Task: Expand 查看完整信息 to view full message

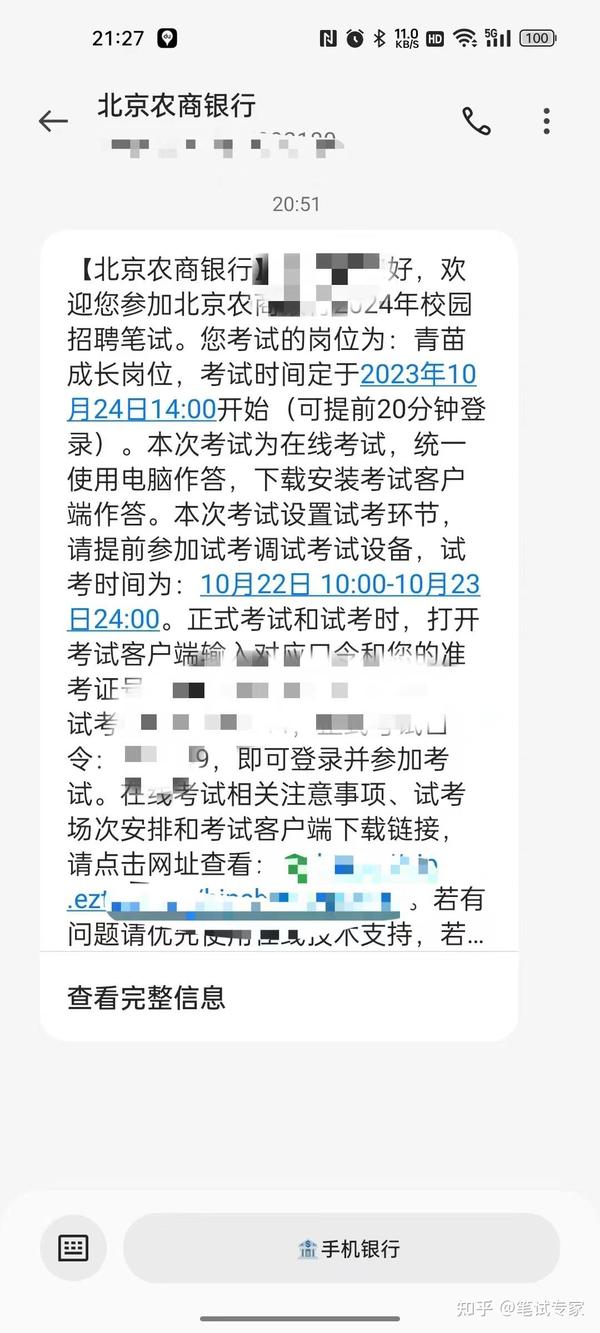Action: 146,997
